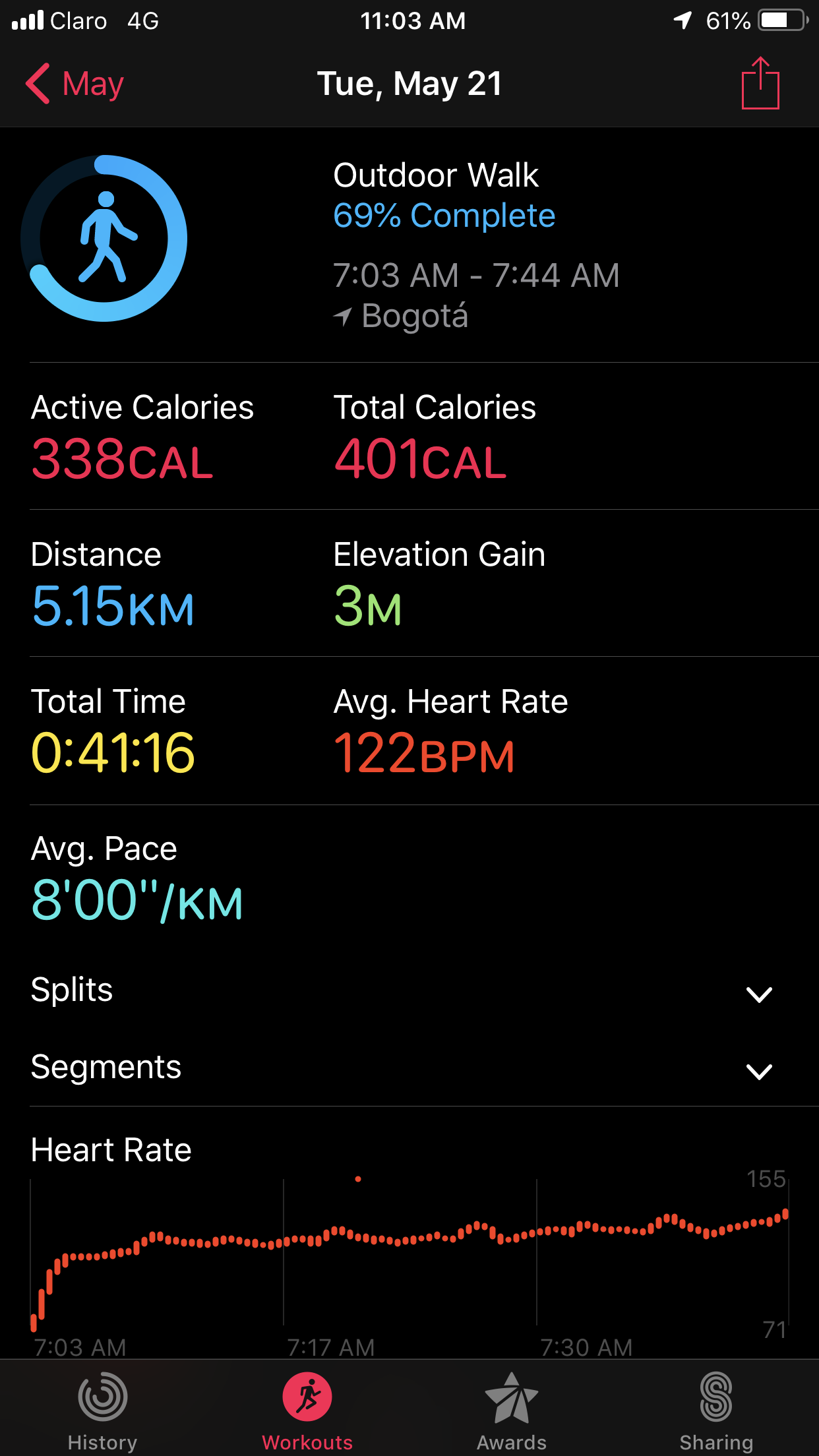Share this workout summary

click(760, 84)
